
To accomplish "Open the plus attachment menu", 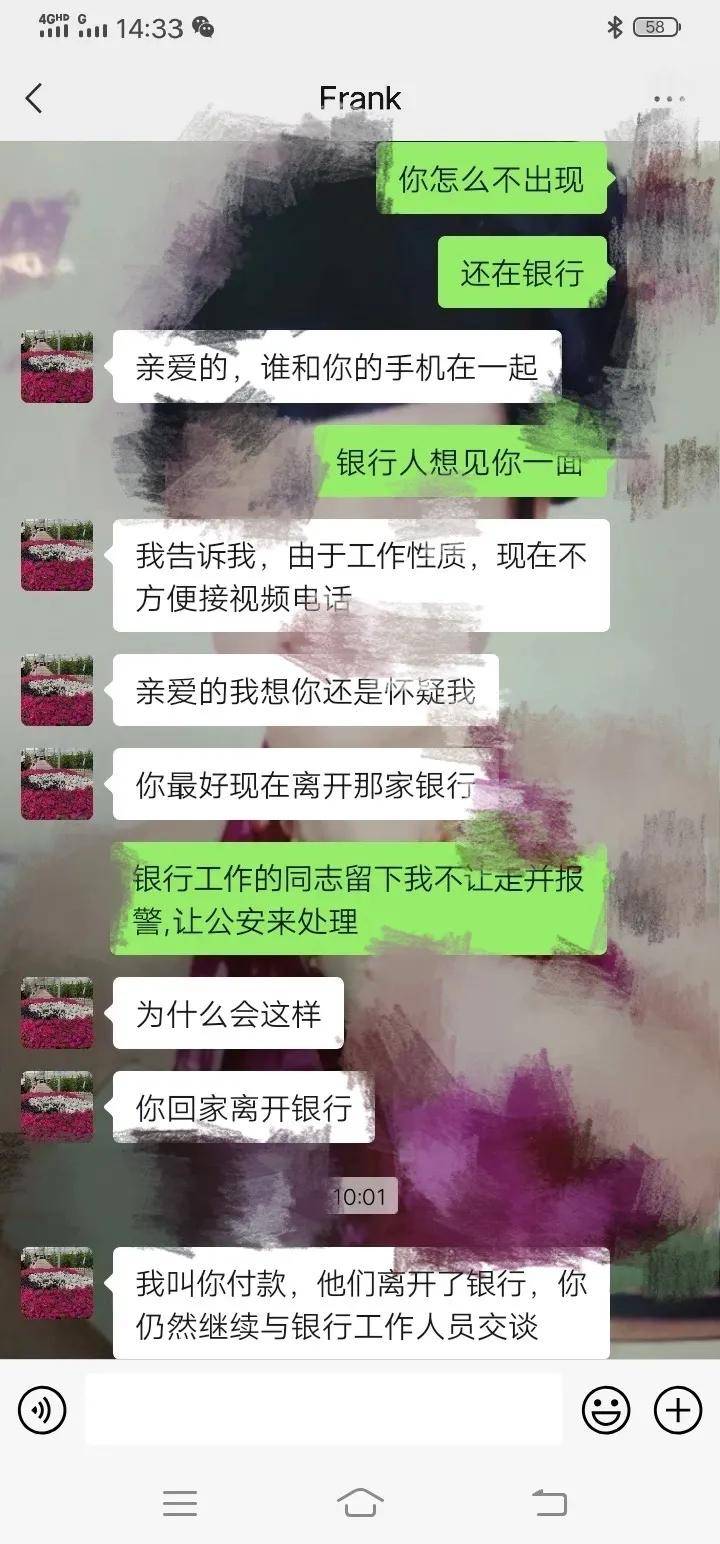I will click(678, 1410).
